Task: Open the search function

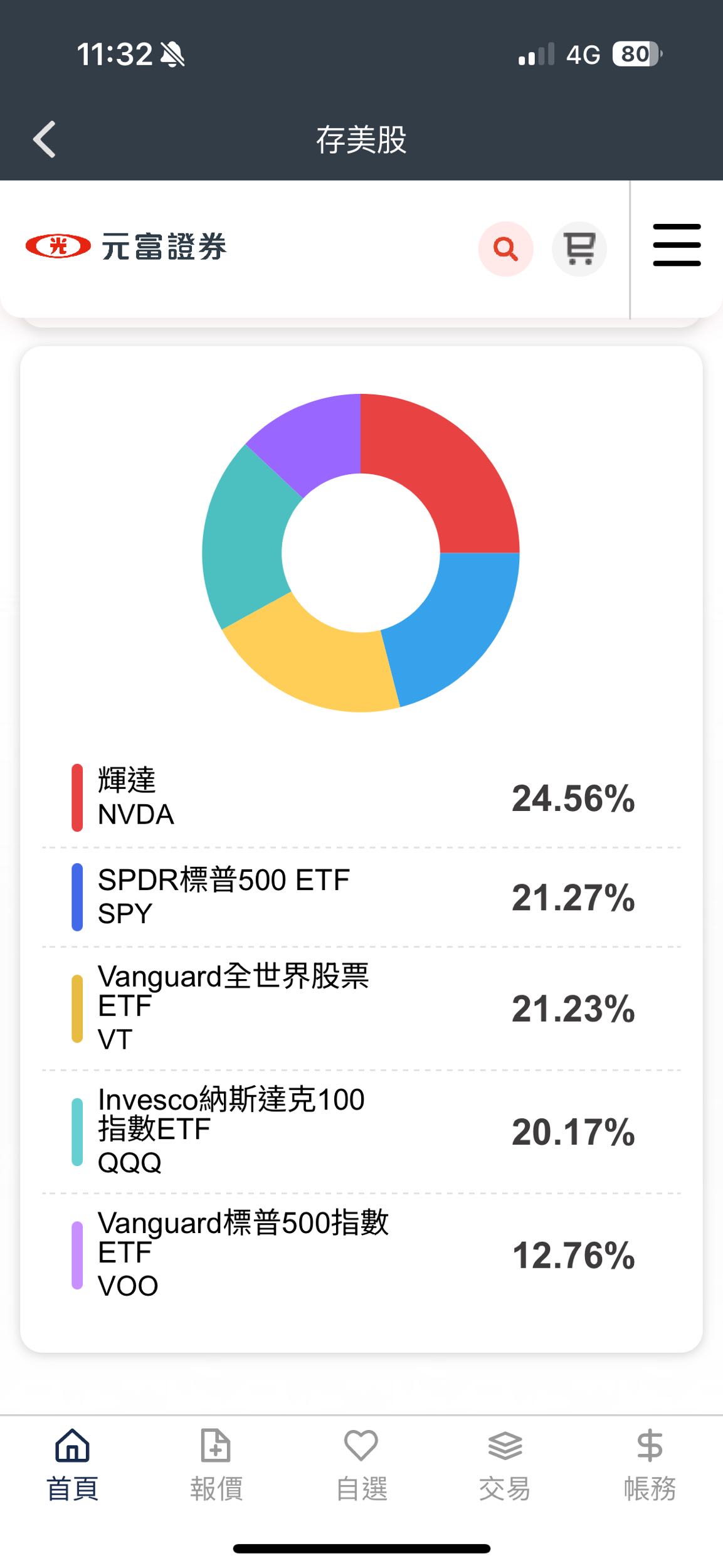Action: pos(505,248)
